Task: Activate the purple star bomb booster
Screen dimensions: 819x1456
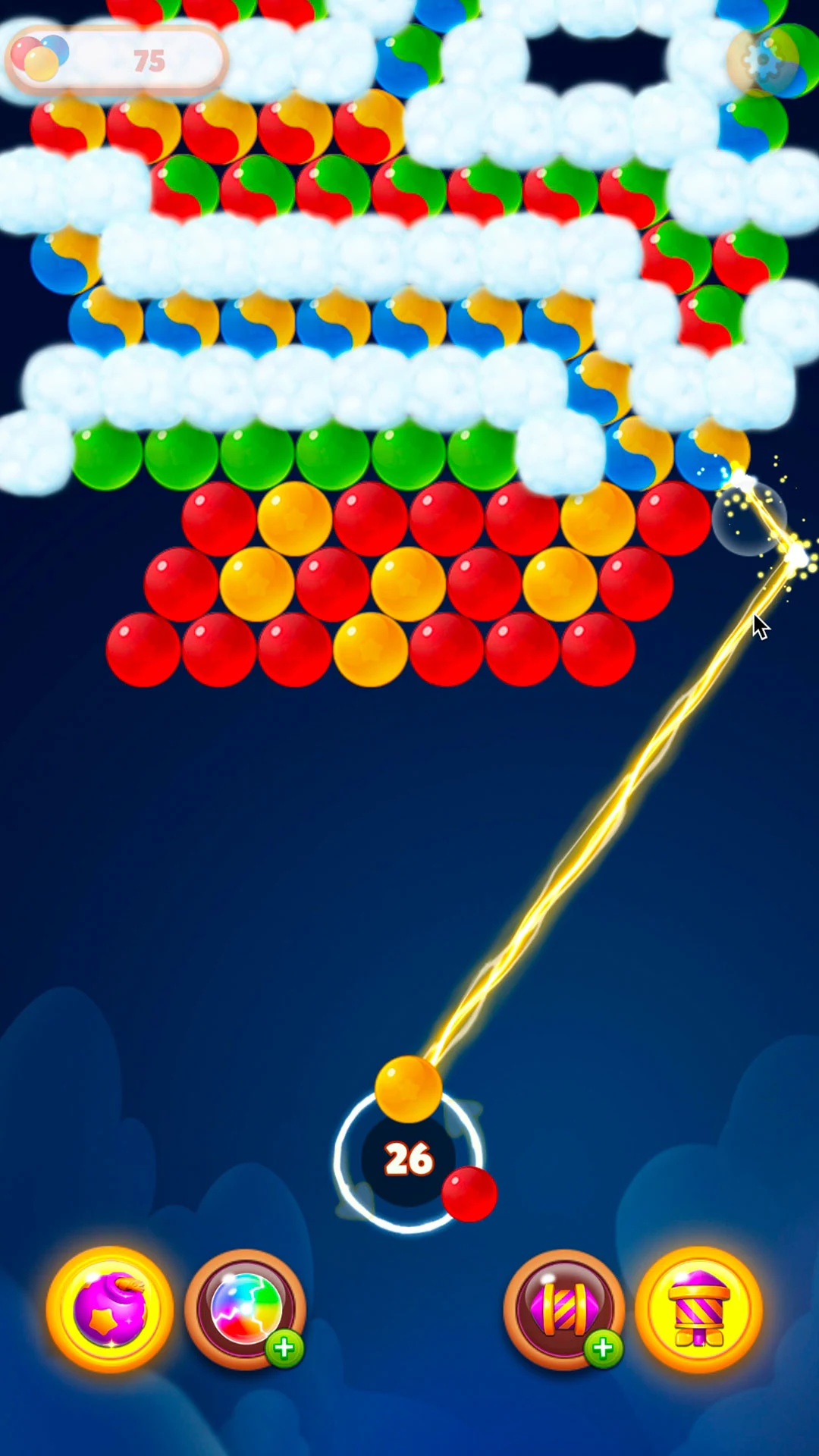Action: pos(110,1310)
